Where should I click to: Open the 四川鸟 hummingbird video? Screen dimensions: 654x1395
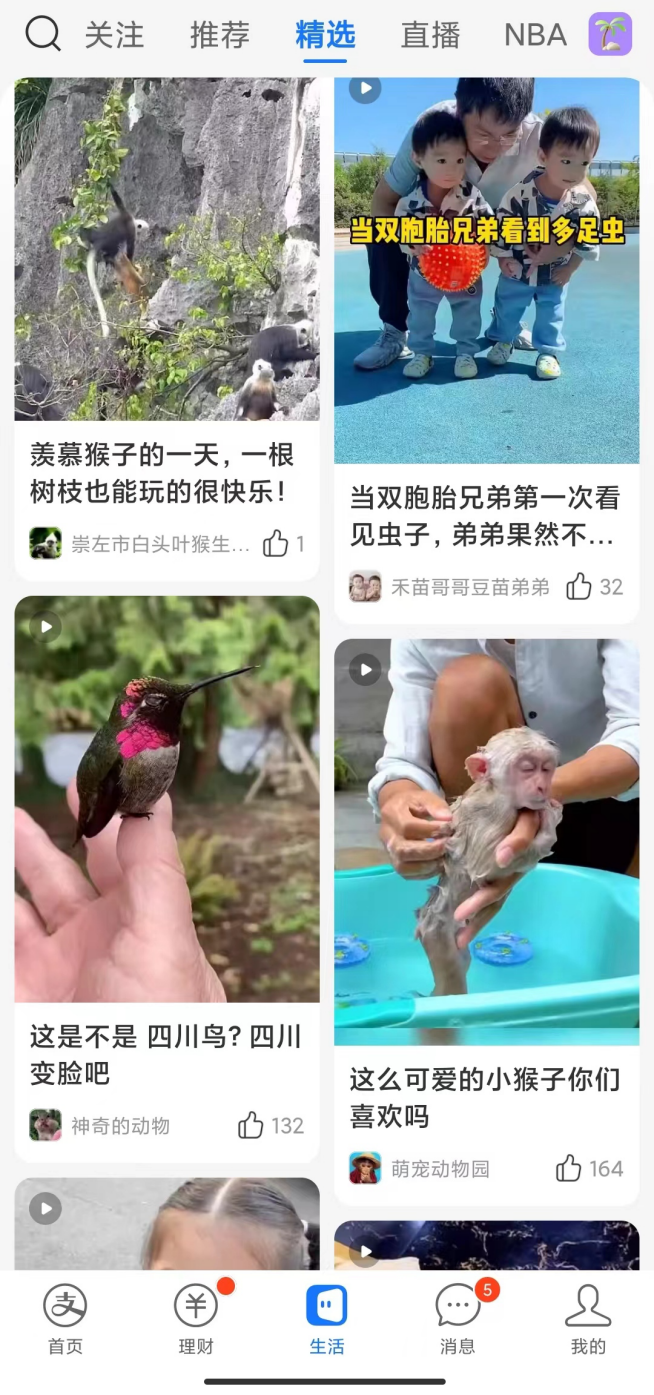[167, 798]
